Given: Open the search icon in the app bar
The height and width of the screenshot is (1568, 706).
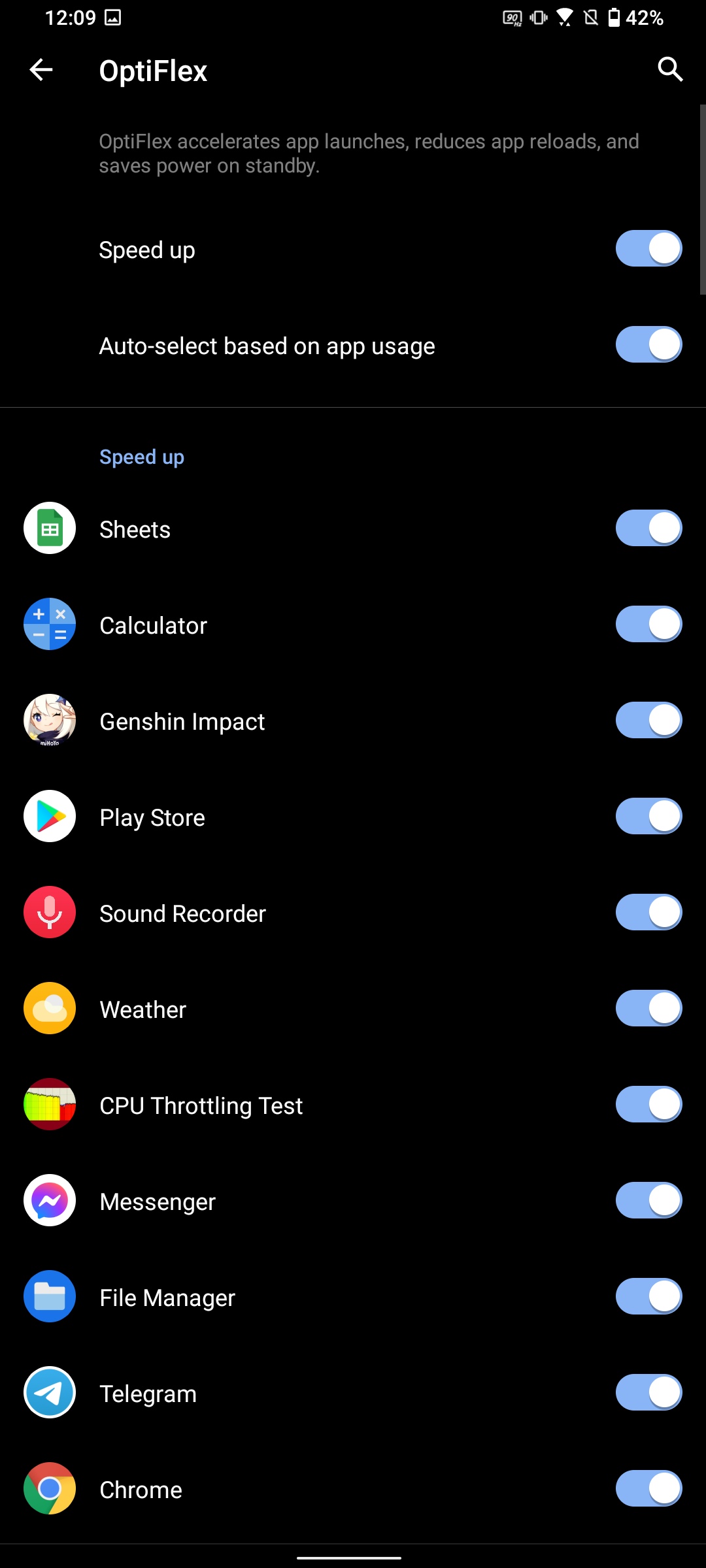Looking at the screenshot, I should coord(670,69).
